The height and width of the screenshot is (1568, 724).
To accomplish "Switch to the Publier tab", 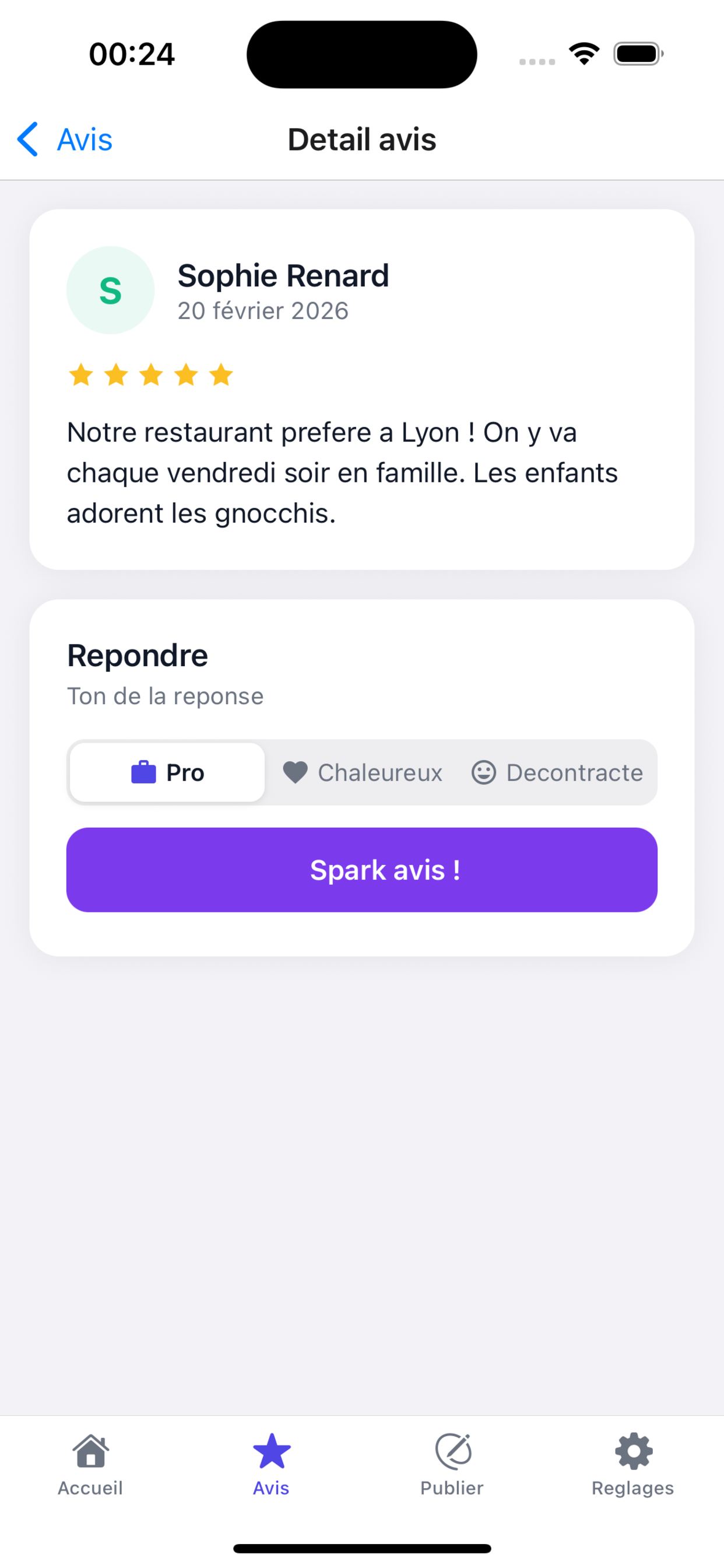I will pyautogui.click(x=452, y=1467).
